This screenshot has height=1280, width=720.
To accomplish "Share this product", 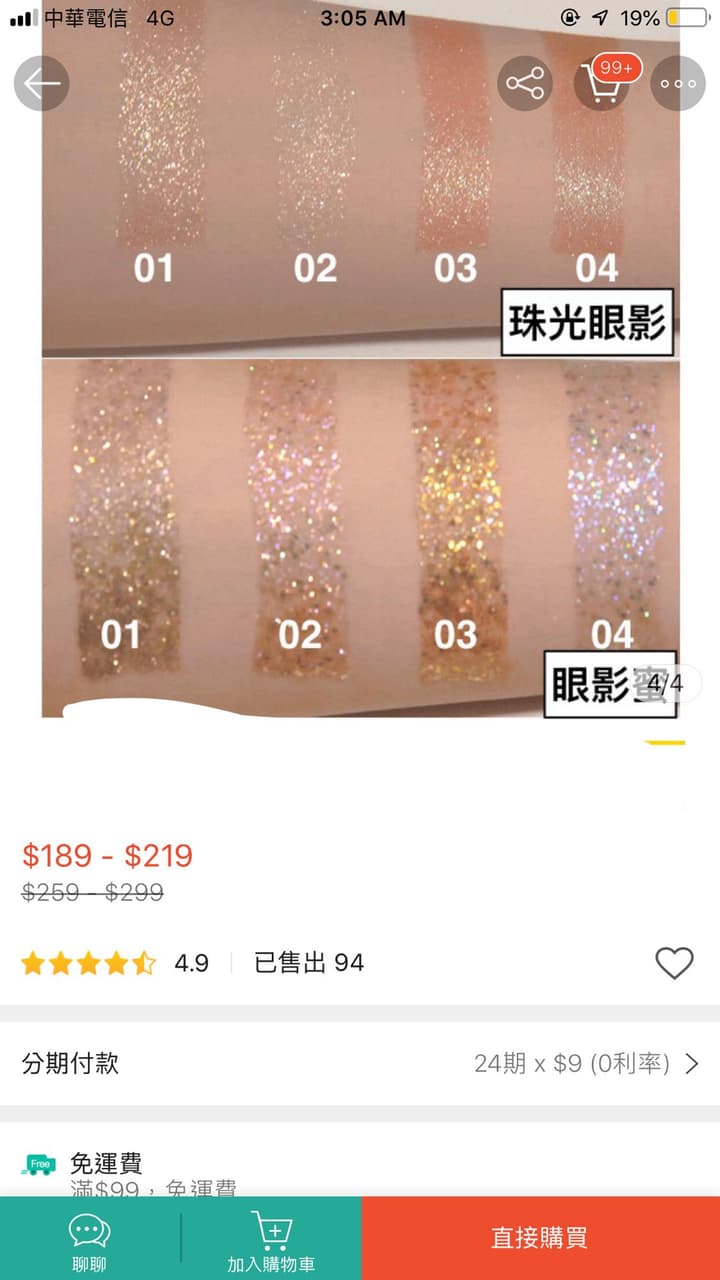I will click(525, 83).
